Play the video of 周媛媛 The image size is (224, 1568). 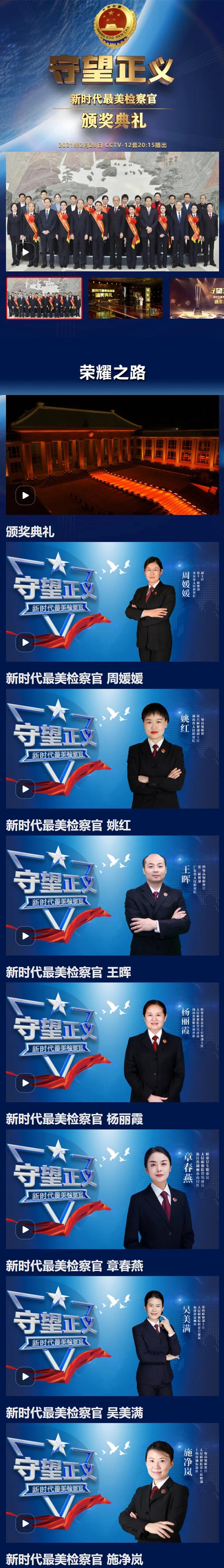point(25,642)
